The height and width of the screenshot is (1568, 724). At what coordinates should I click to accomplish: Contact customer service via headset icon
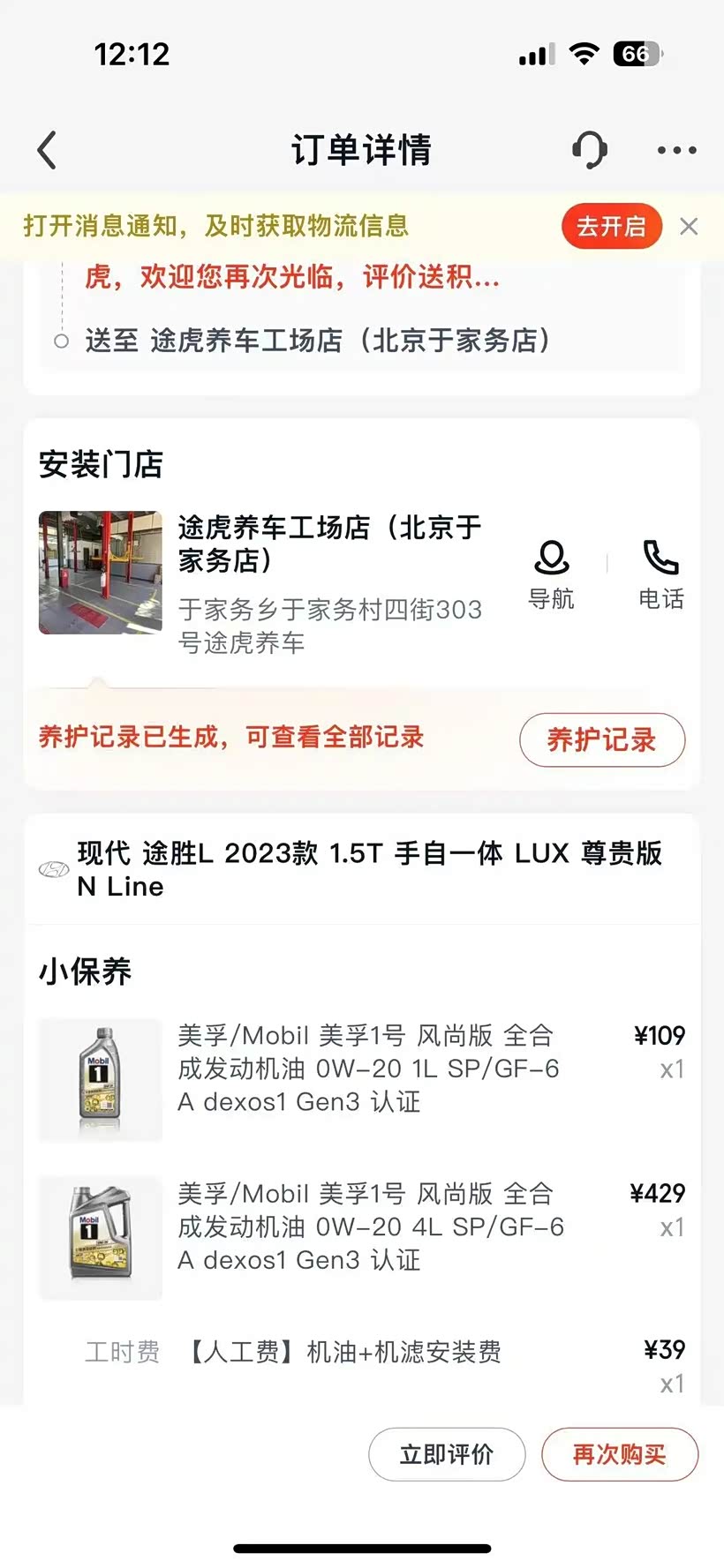[589, 150]
